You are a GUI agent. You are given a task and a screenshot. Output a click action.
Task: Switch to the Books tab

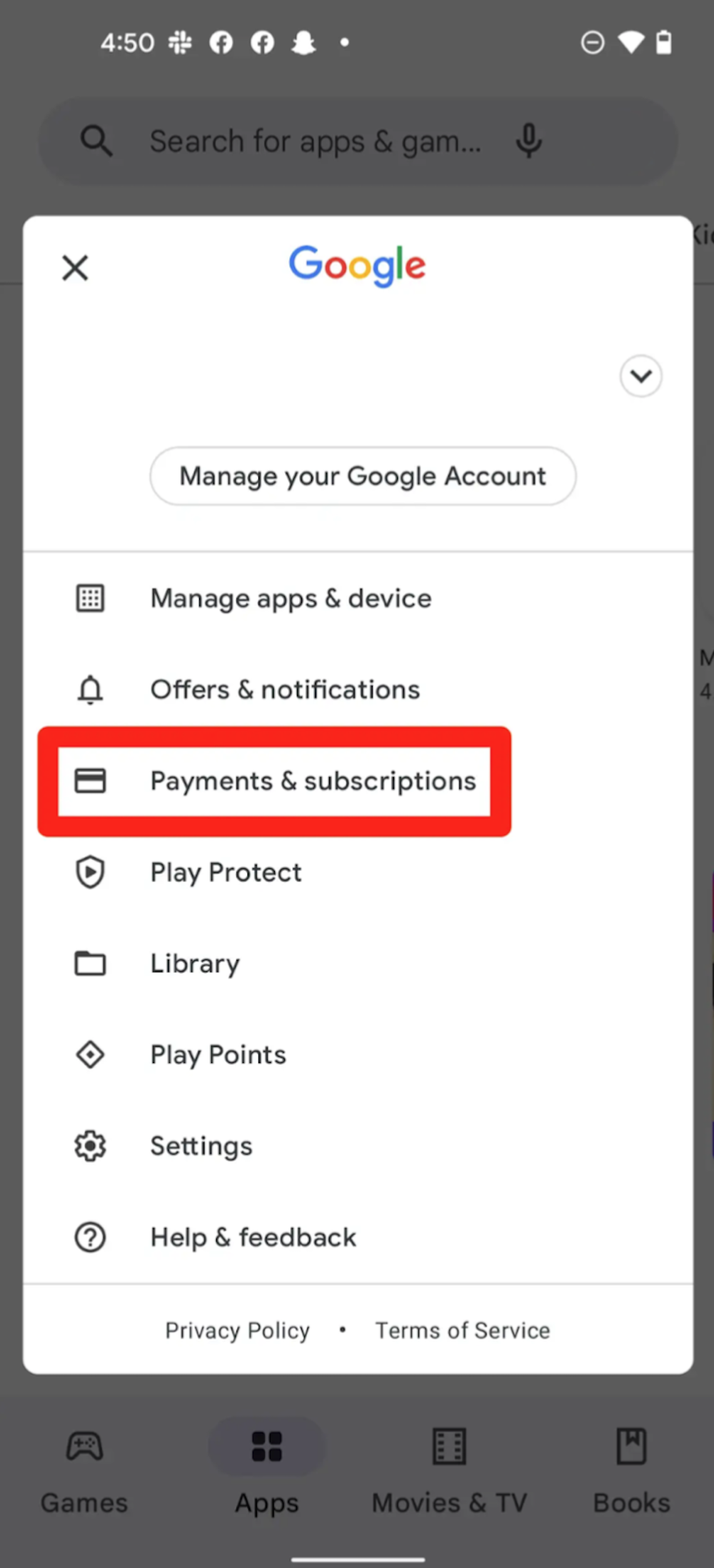tap(631, 1472)
